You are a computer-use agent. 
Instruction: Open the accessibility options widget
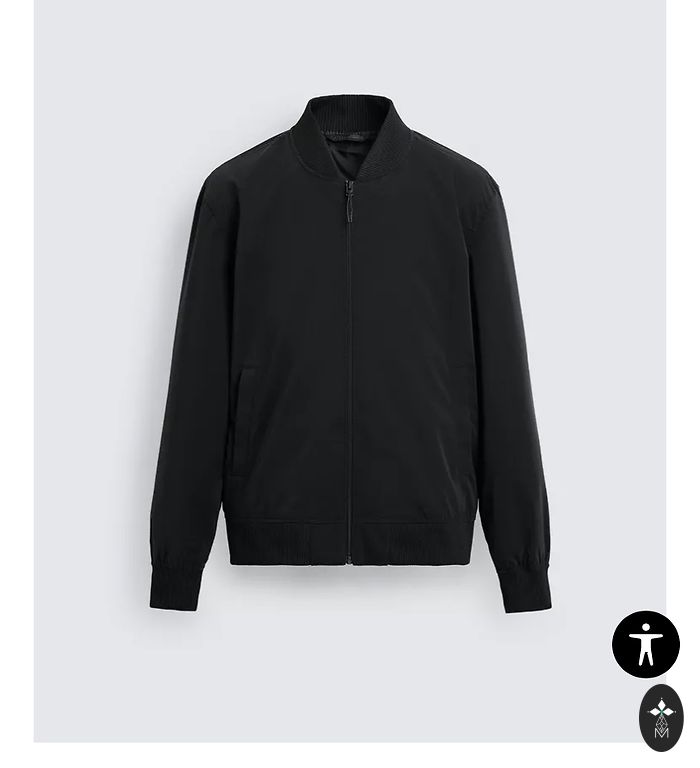pyautogui.click(x=645, y=644)
